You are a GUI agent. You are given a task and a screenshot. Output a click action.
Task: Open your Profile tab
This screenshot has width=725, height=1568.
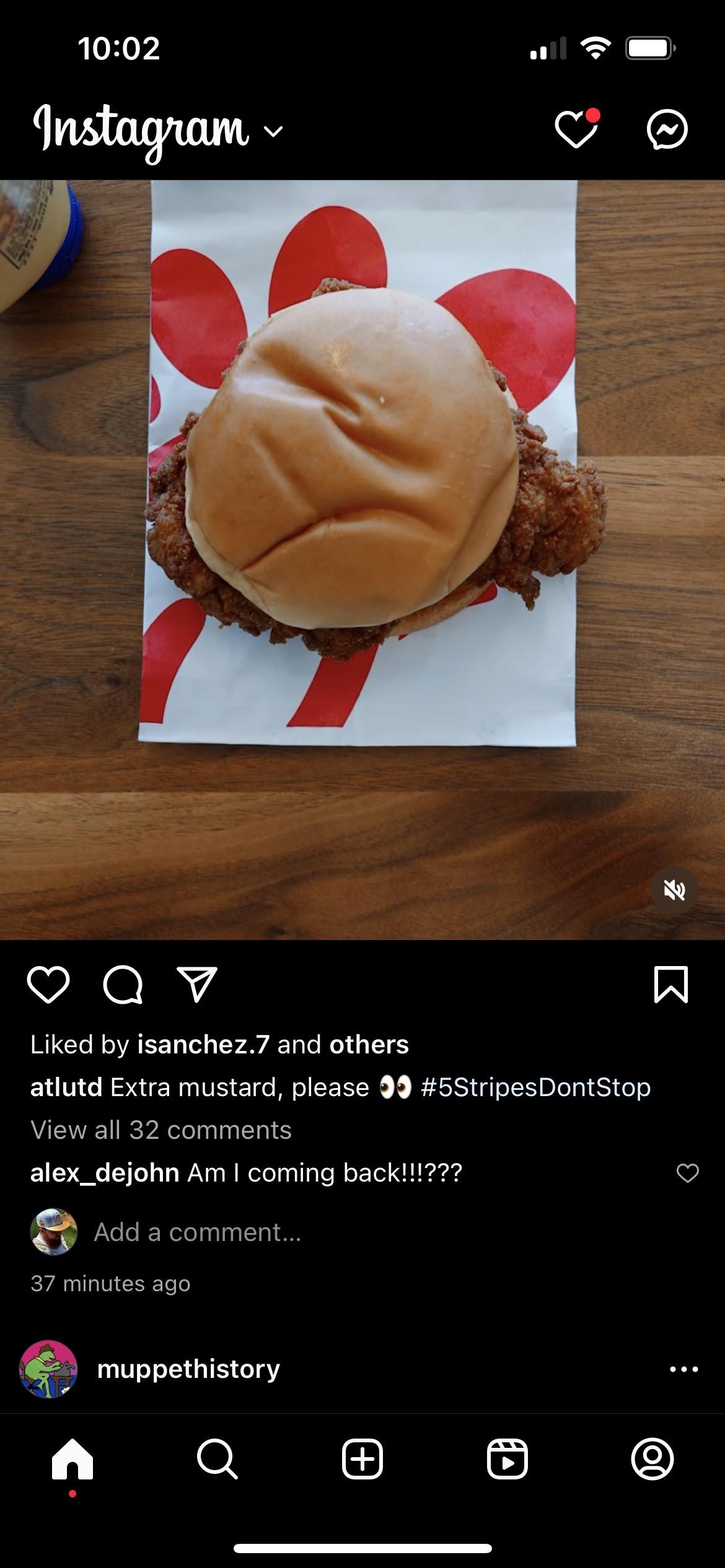(x=652, y=1459)
